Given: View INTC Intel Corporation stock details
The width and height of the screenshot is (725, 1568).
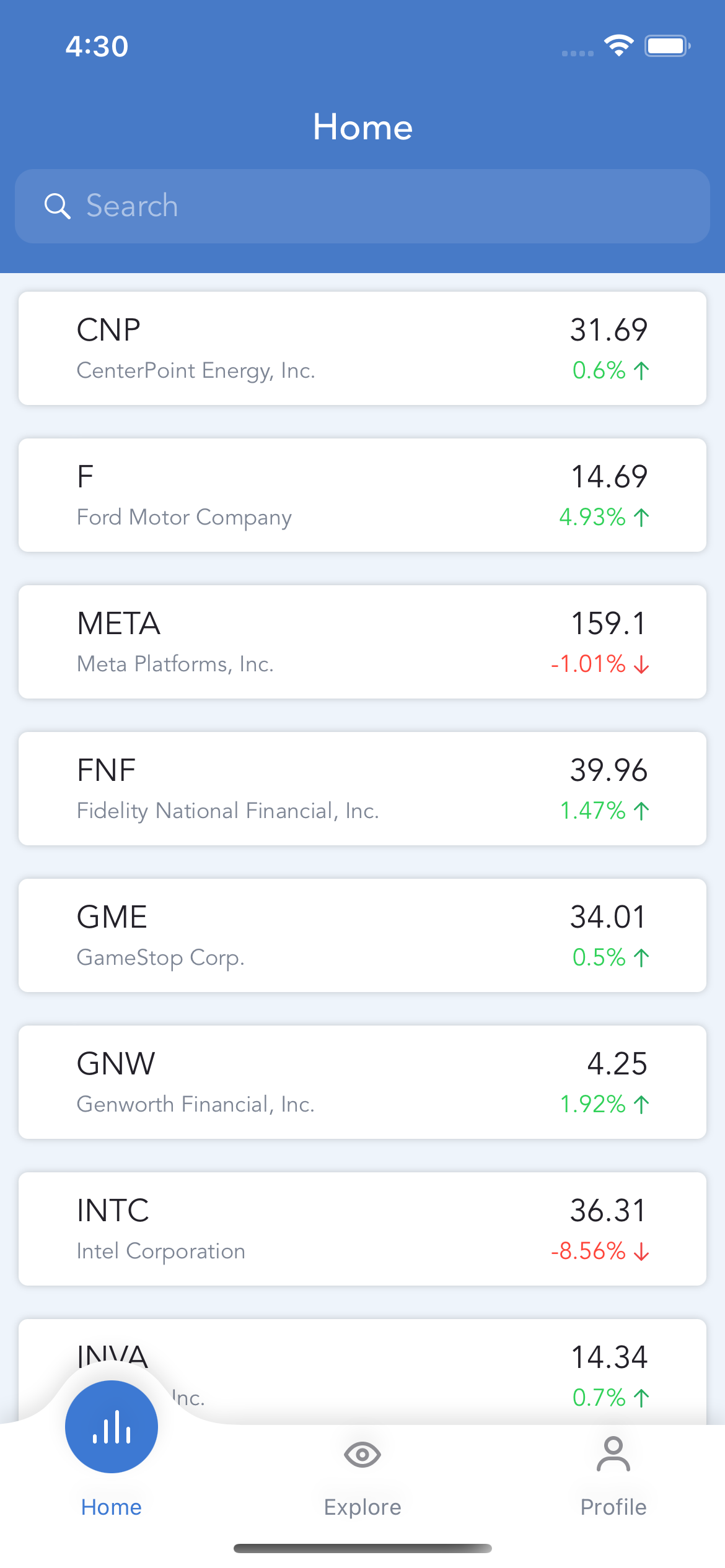Looking at the screenshot, I should tap(362, 1229).
